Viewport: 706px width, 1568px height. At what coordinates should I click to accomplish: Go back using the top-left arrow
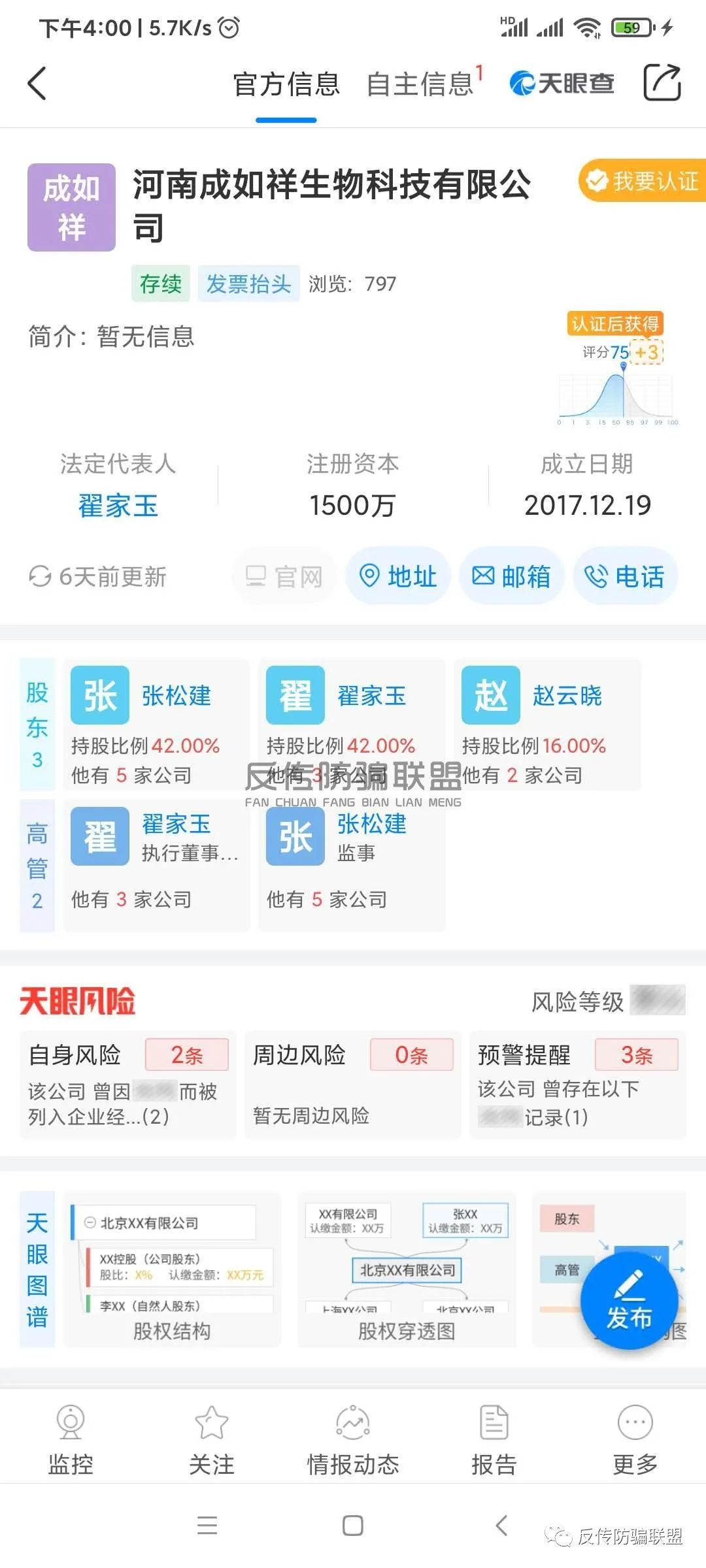click(x=37, y=84)
